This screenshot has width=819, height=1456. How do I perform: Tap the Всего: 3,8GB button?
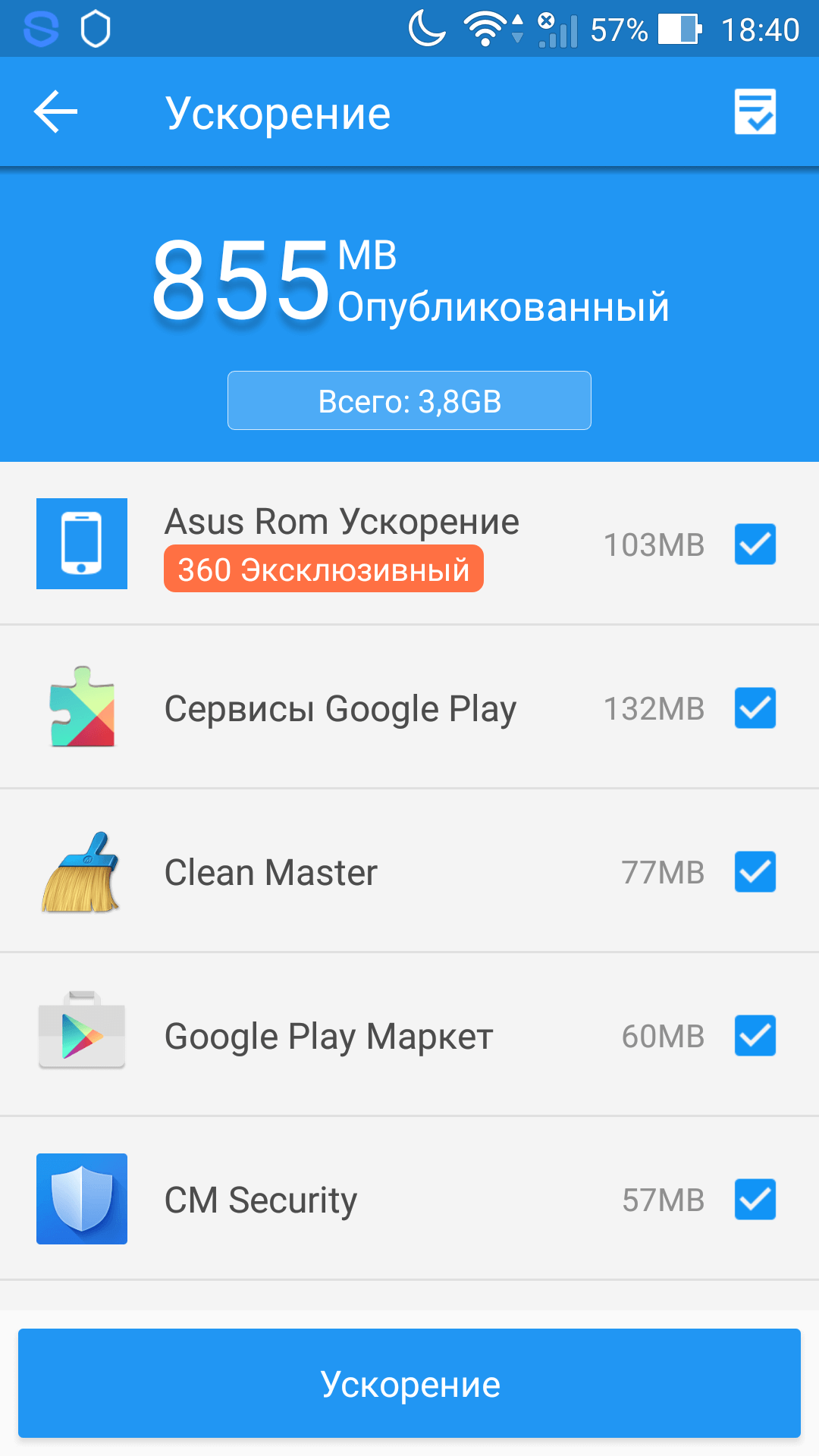pyautogui.click(x=409, y=400)
